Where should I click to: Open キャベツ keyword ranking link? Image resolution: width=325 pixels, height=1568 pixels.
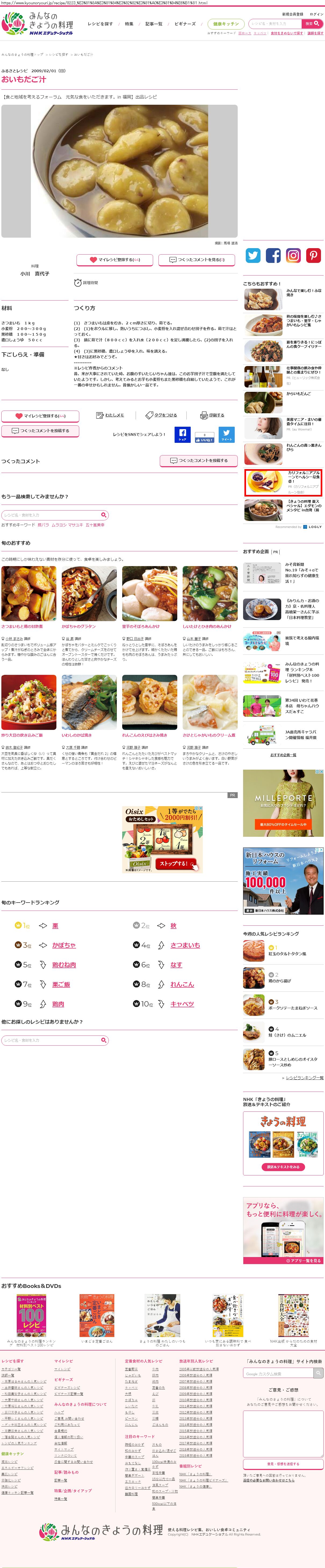[182, 1004]
